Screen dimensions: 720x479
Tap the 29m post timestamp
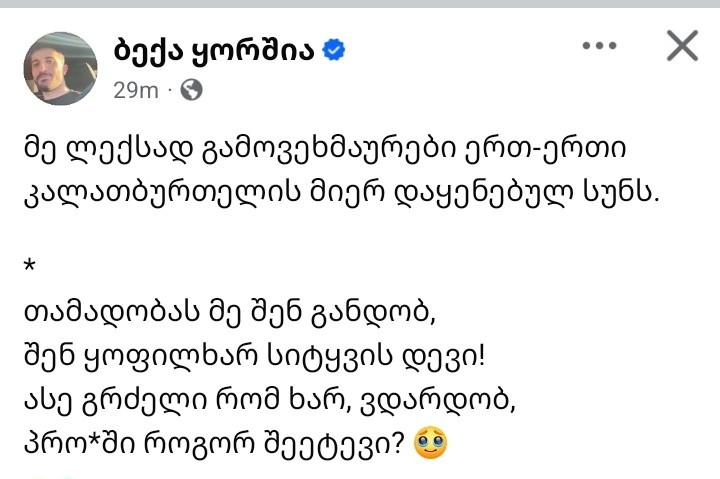pos(135,90)
